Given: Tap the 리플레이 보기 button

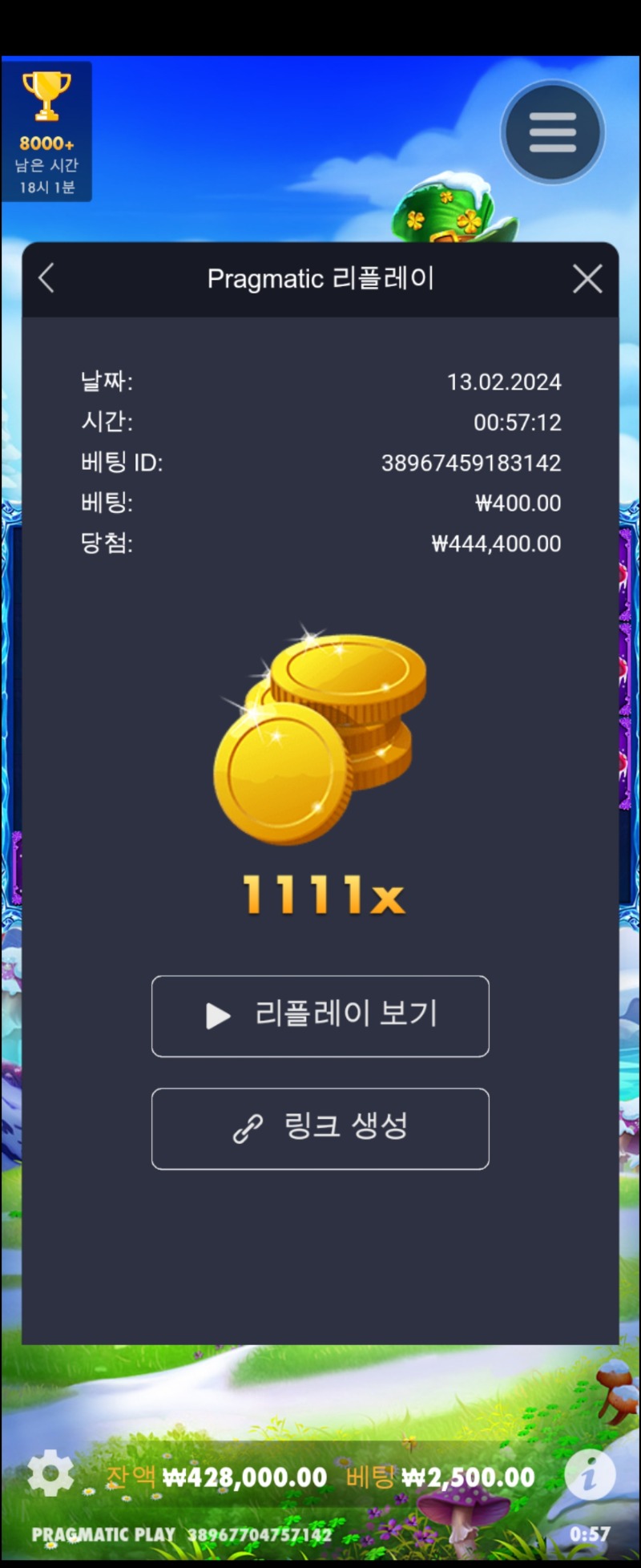Looking at the screenshot, I should (320, 1016).
